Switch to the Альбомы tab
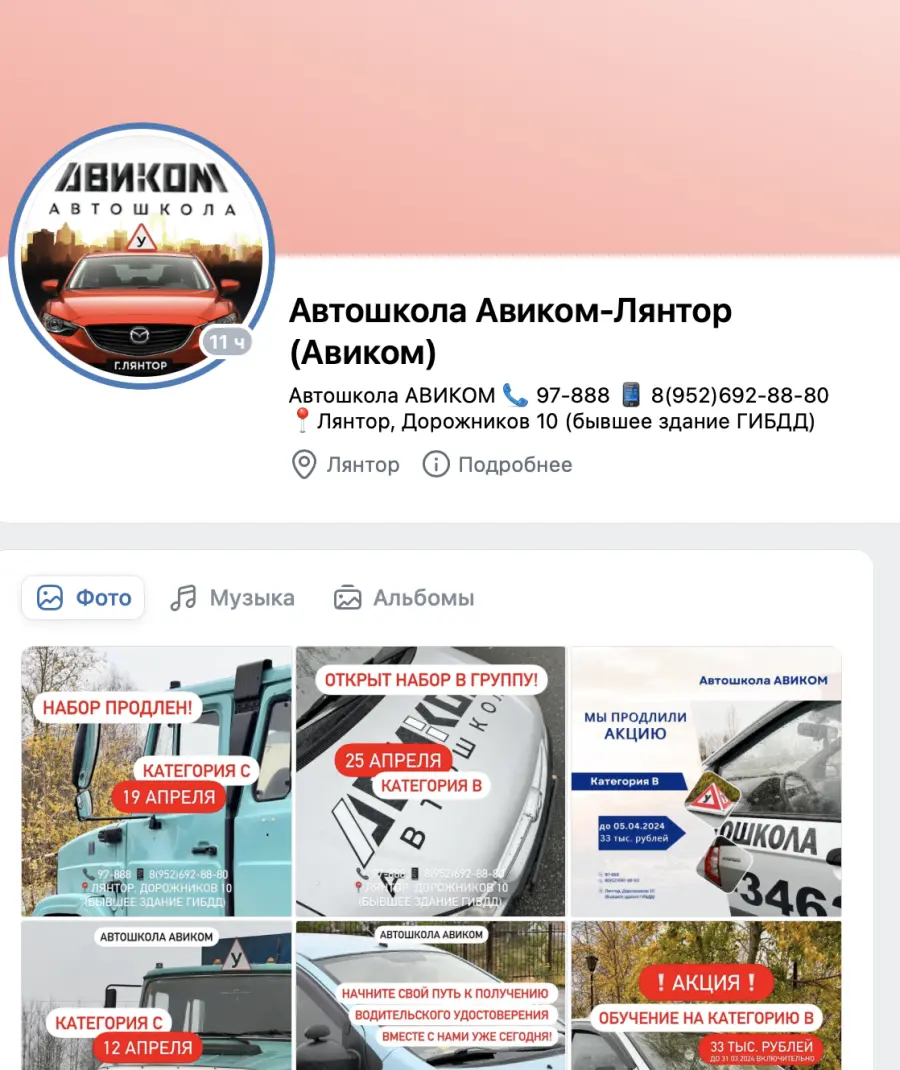This screenshot has height=1070, width=900. [x=404, y=598]
